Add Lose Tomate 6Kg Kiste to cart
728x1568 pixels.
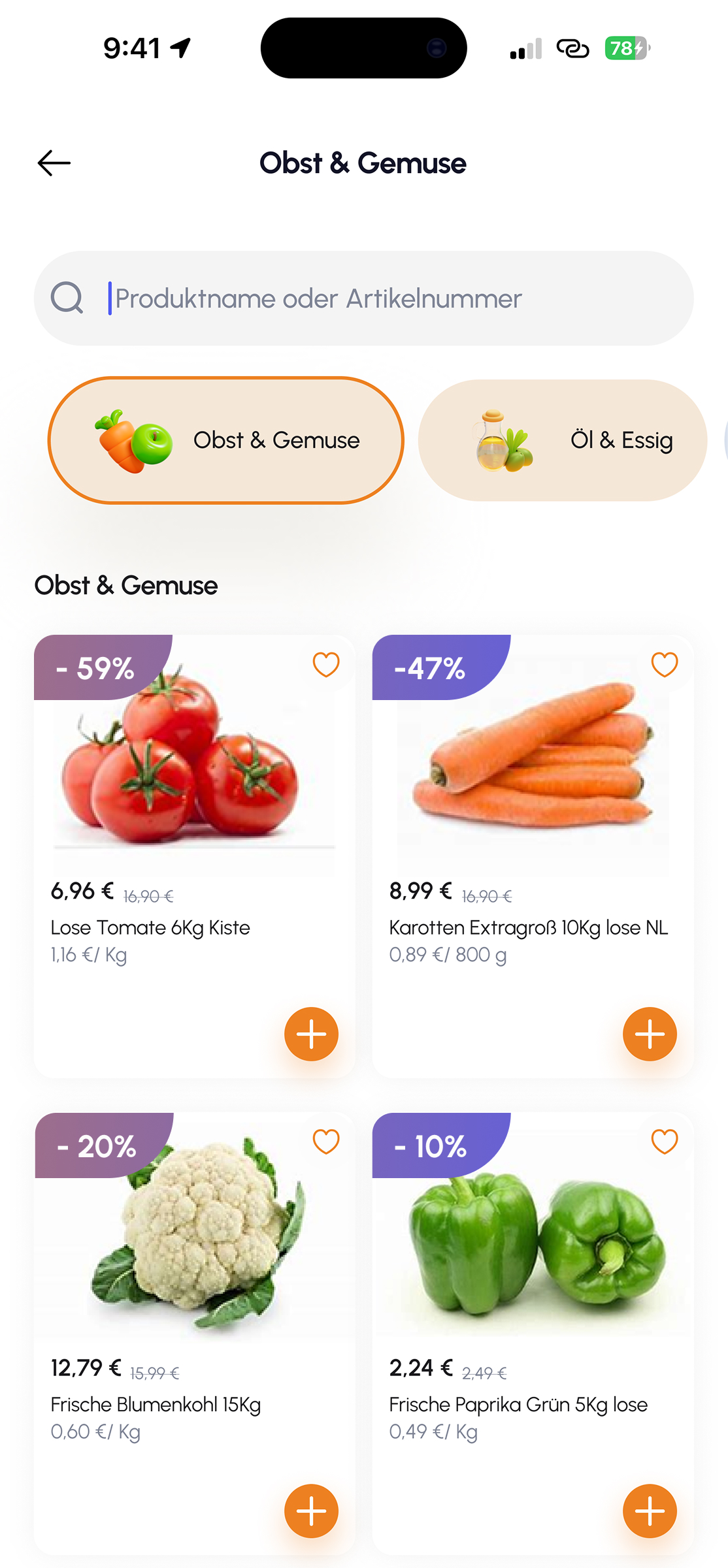(311, 1034)
